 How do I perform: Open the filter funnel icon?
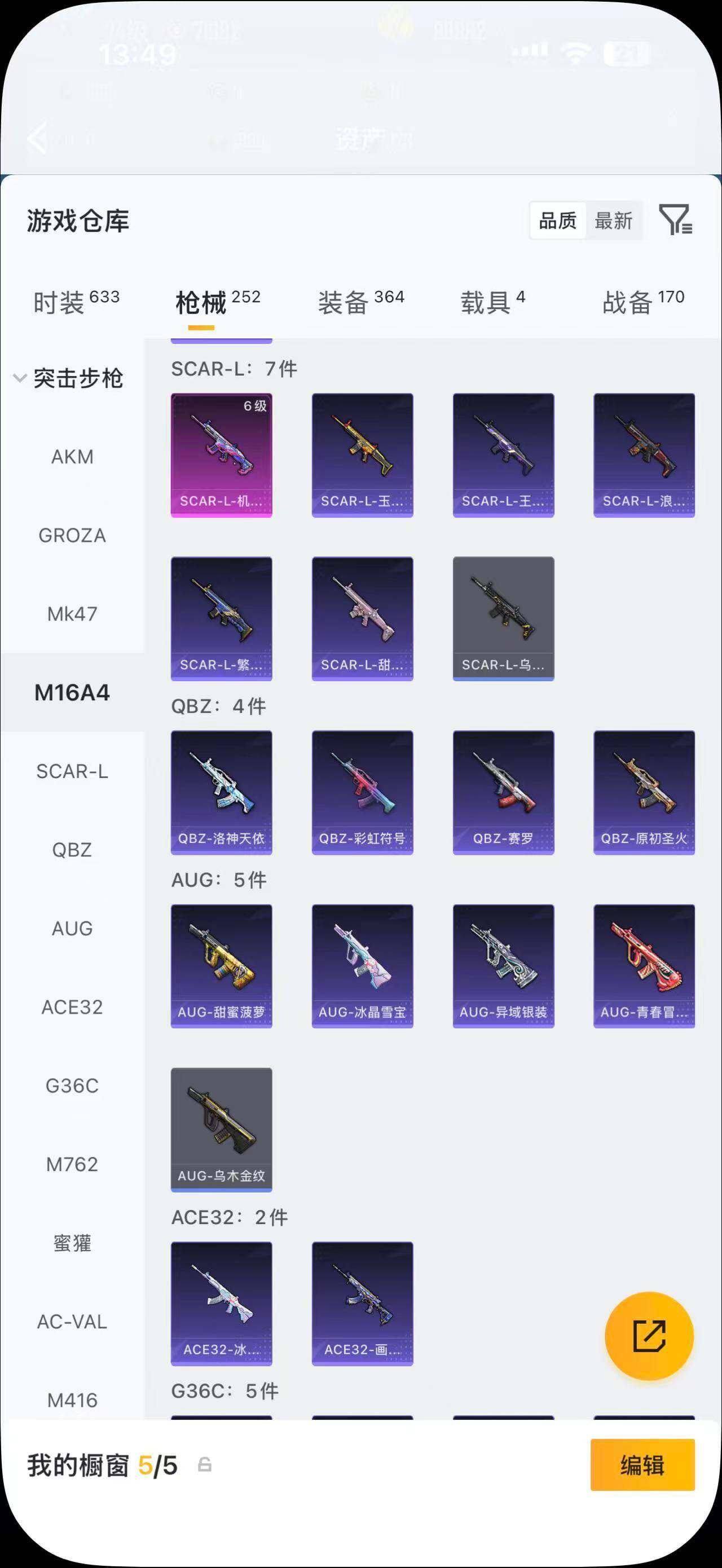pyautogui.click(x=676, y=220)
